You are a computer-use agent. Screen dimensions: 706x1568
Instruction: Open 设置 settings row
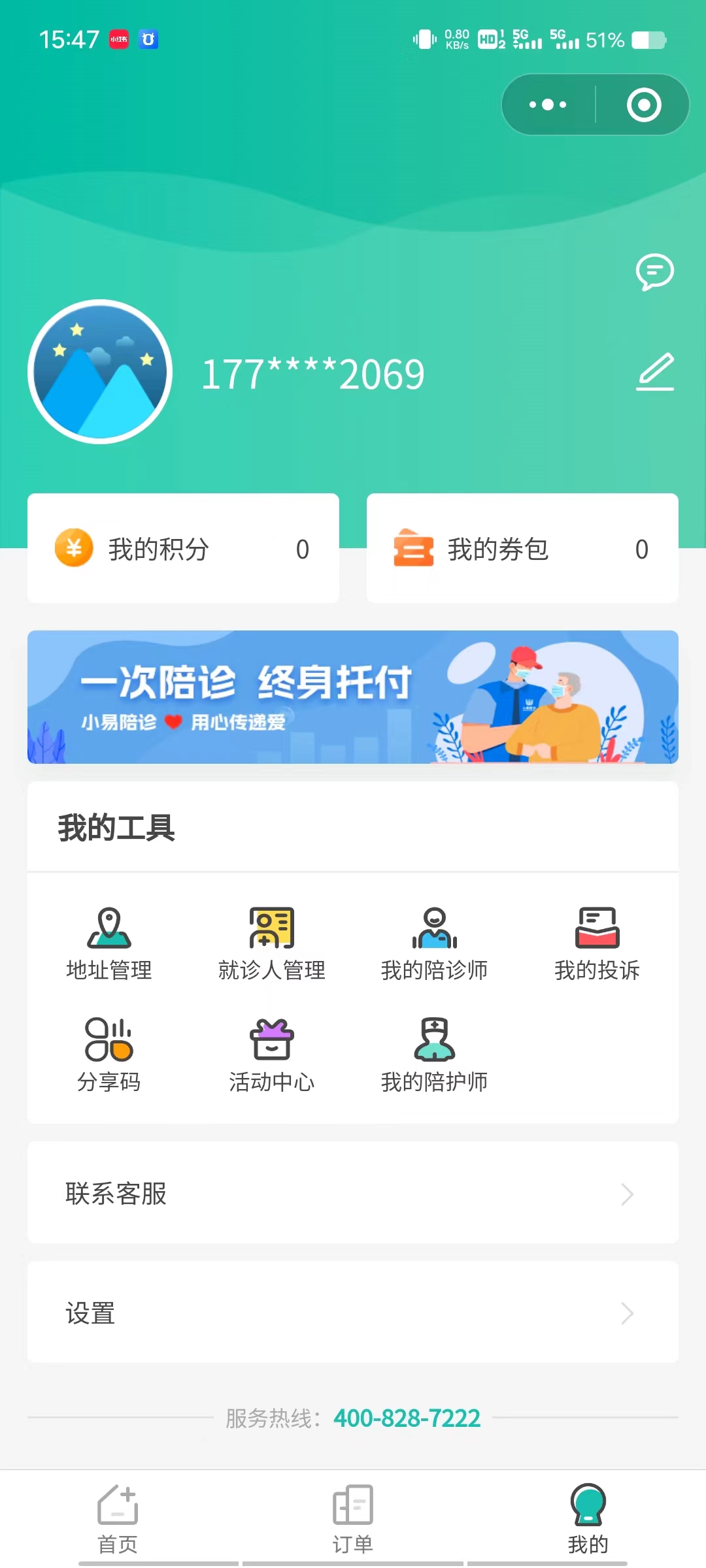(x=353, y=1313)
